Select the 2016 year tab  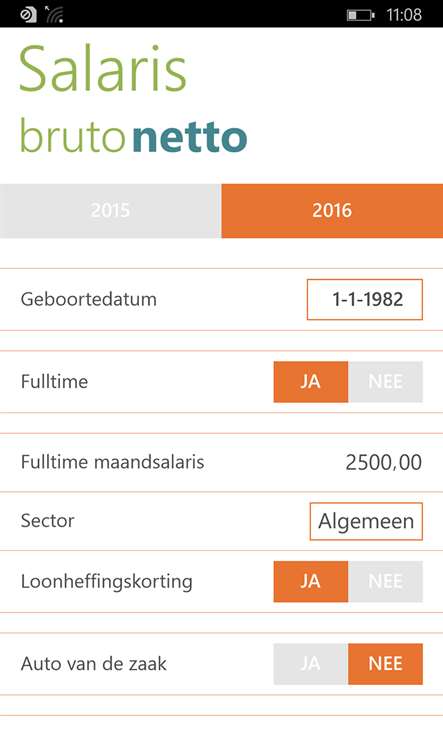click(332, 210)
